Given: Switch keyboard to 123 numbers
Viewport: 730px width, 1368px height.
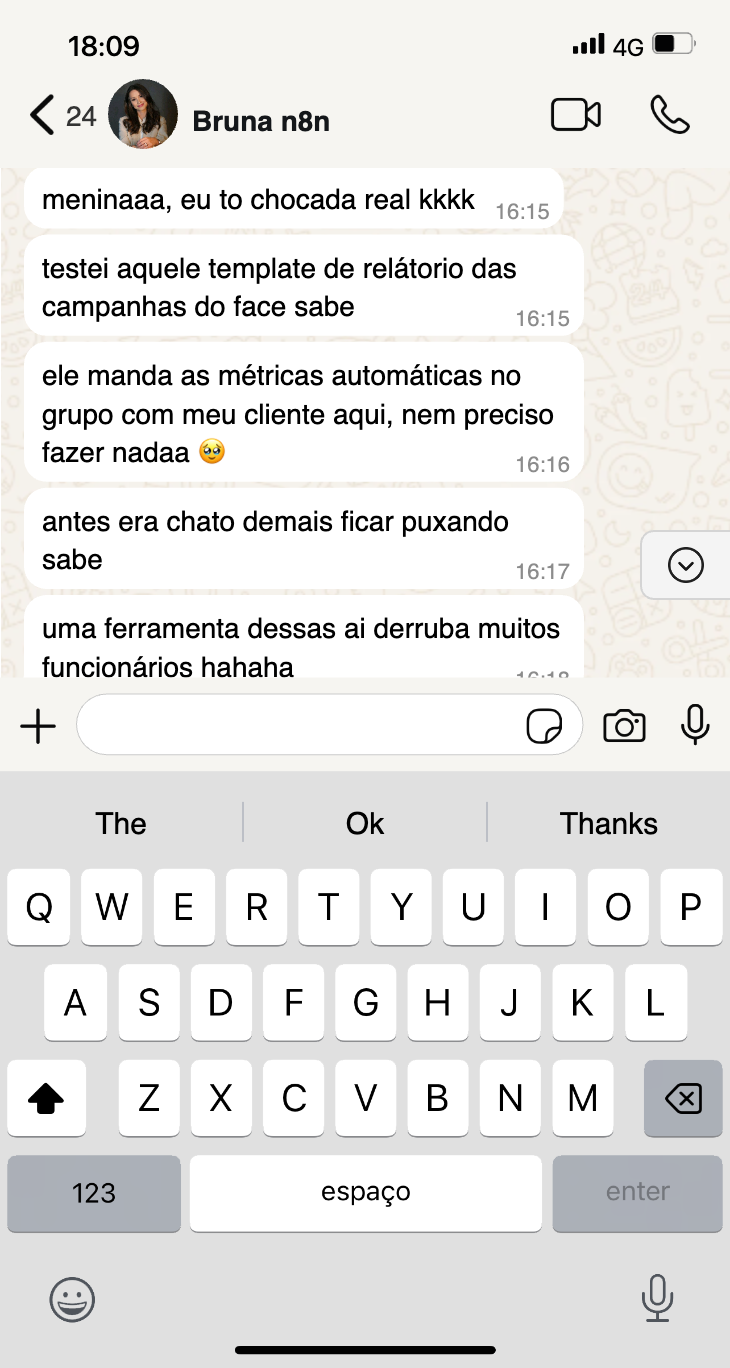Looking at the screenshot, I should [x=94, y=1193].
